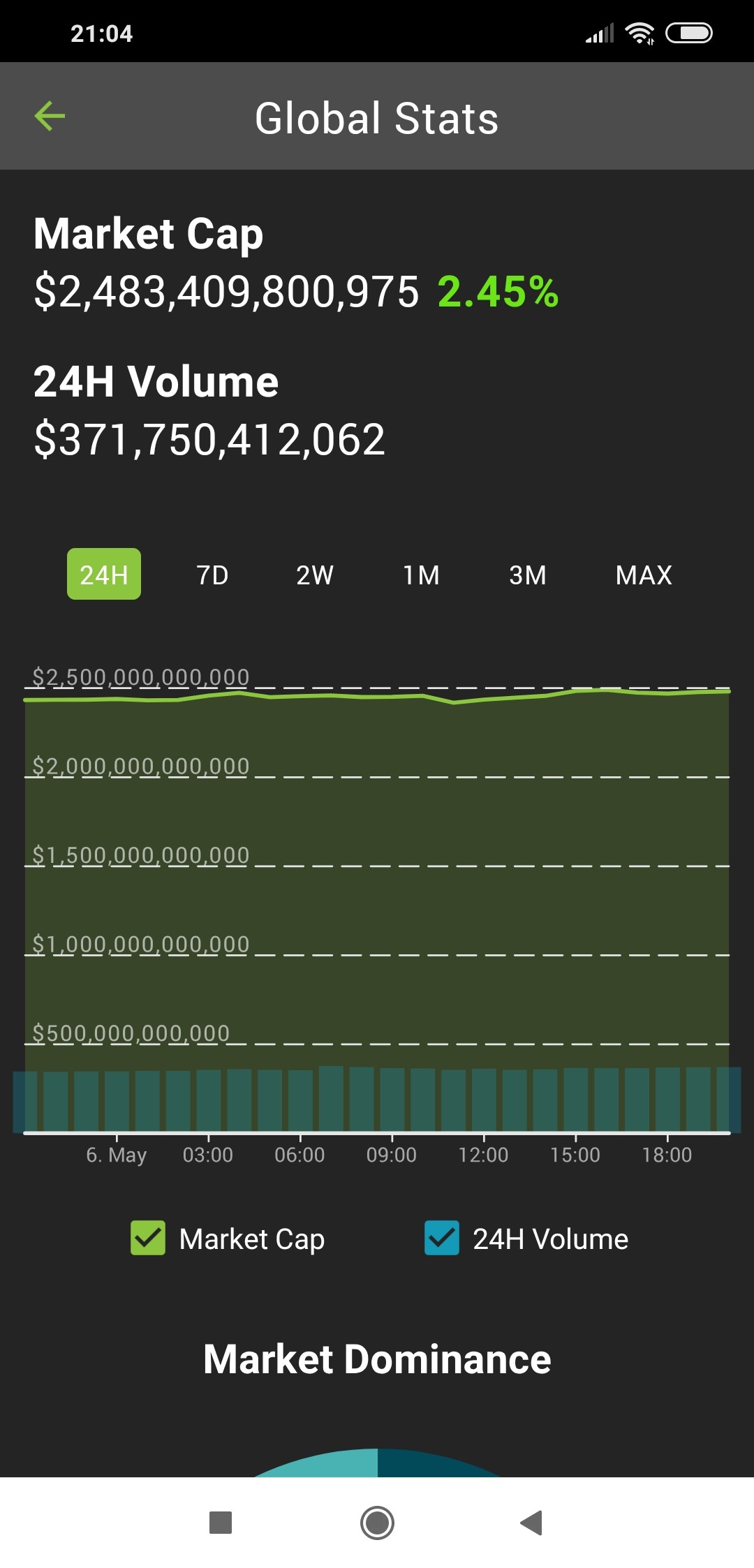Image resolution: width=754 pixels, height=1568 pixels.
Task: Show the 1M chart range
Action: coord(421,575)
